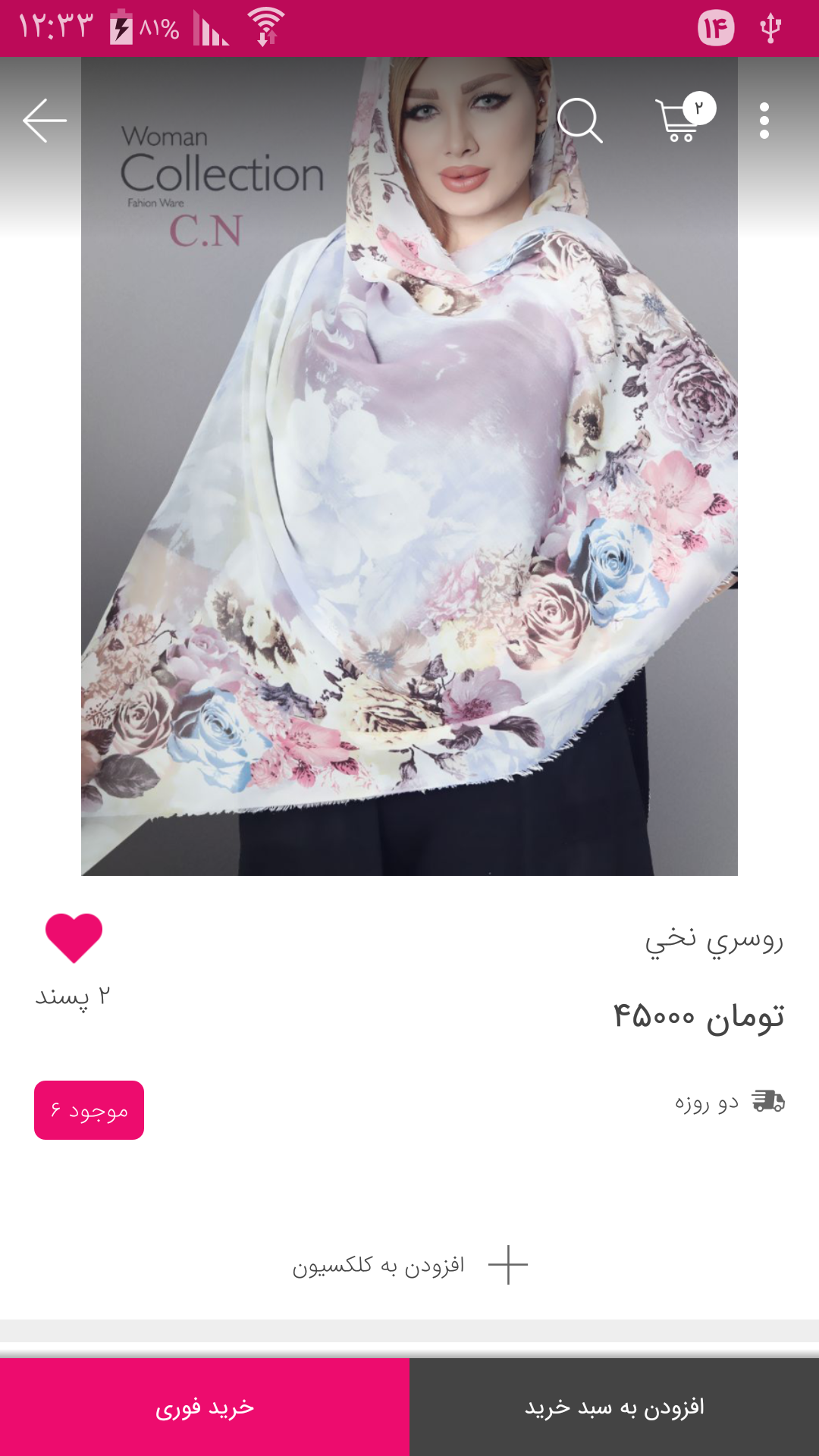Tap خرید فوری to buy now

pos(205,1407)
